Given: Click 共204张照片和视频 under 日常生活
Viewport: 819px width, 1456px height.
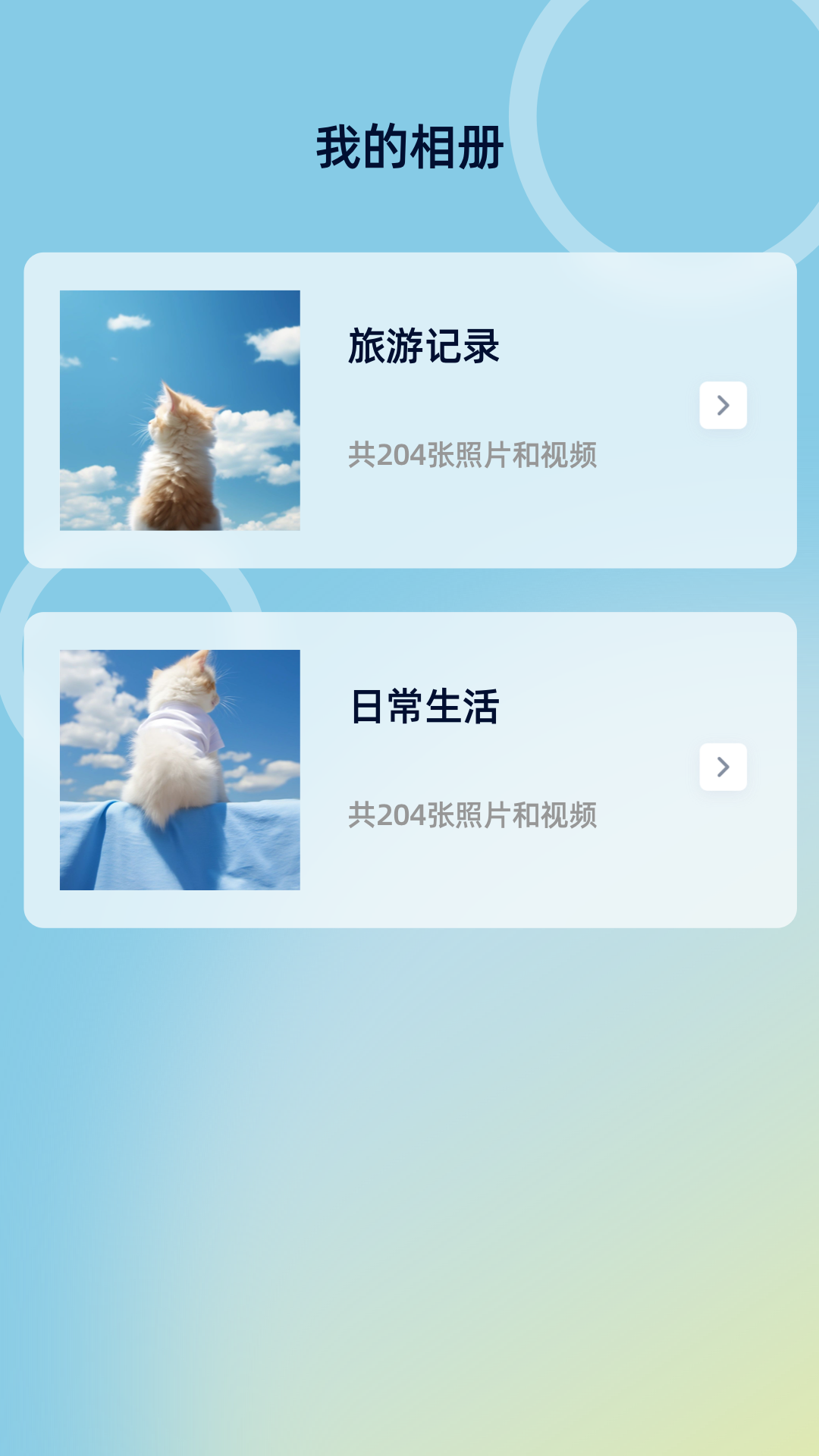Looking at the screenshot, I should pyautogui.click(x=474, y=814).
